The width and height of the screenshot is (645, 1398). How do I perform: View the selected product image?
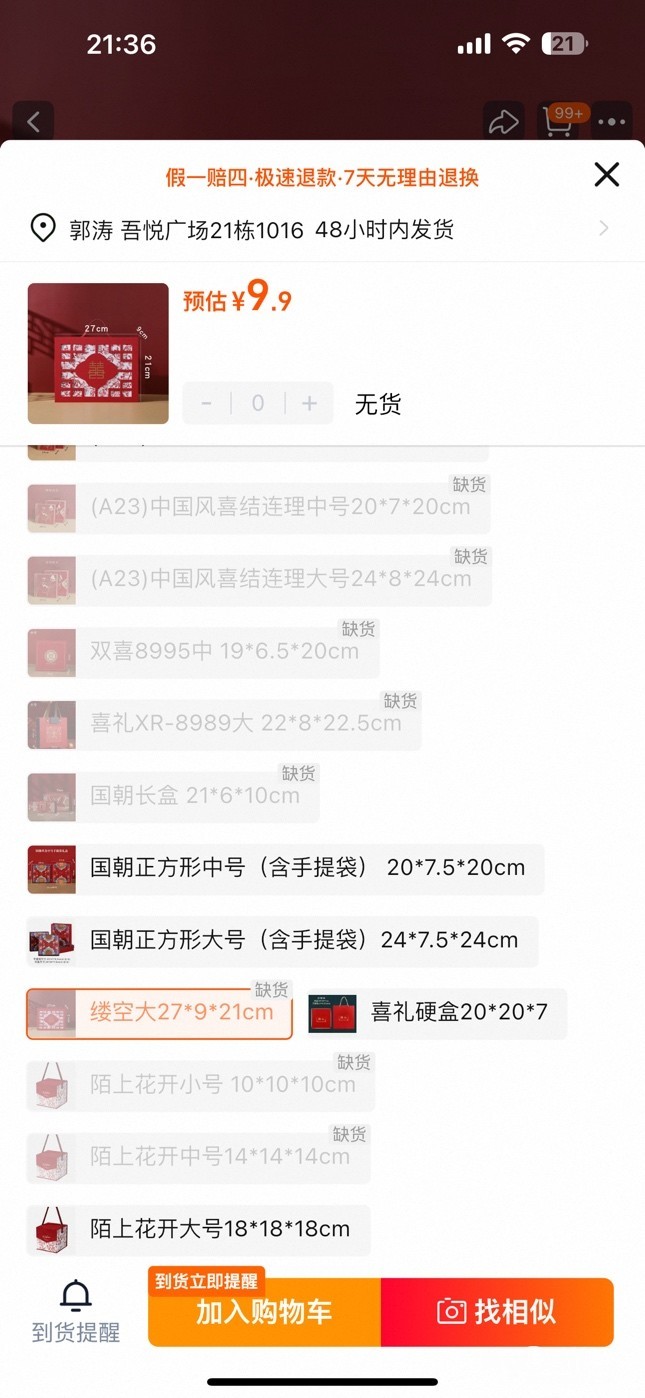click(x=98, y=354)
